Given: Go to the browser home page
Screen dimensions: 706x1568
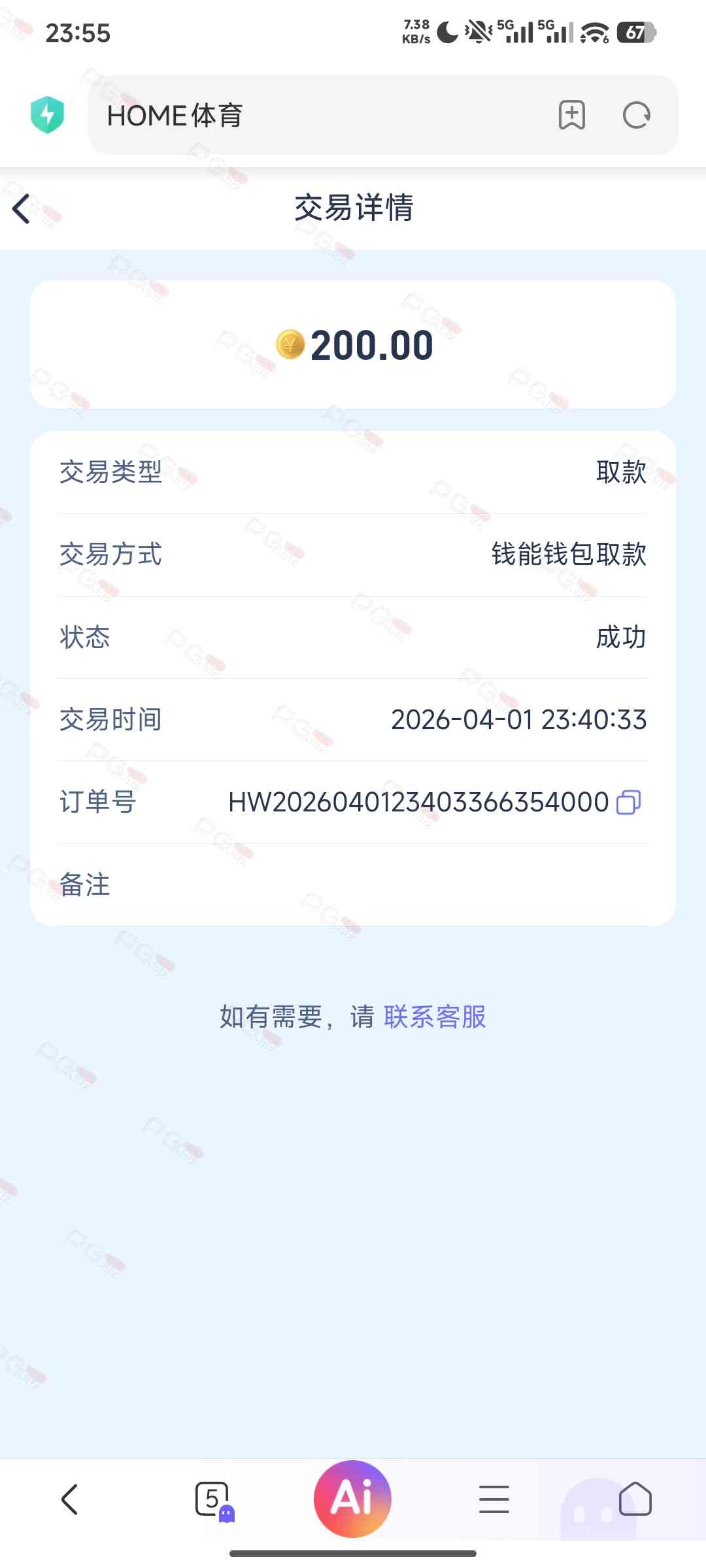Looking at the screenshot, I should pos(635,1499).
